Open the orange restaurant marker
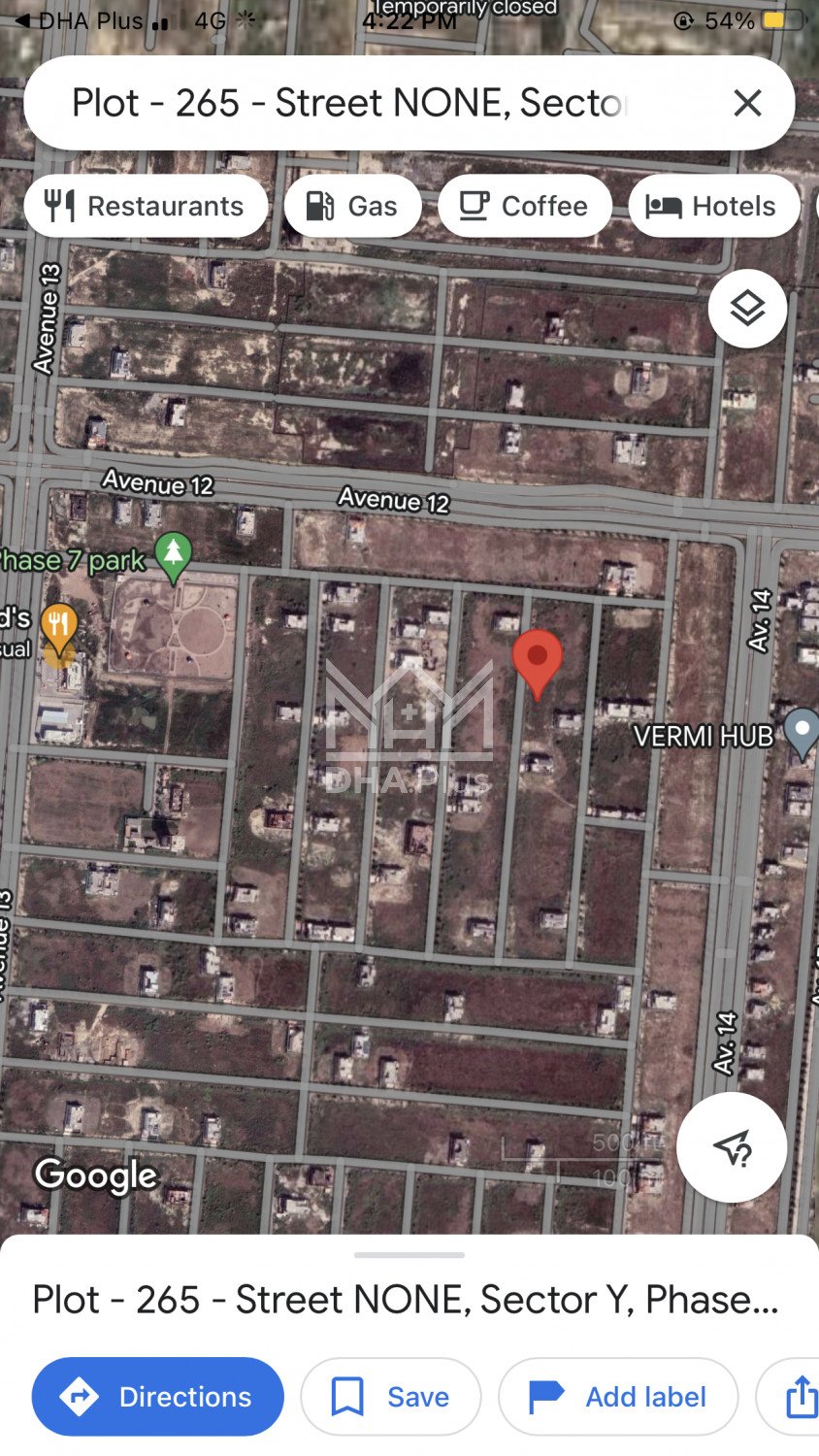This screenshot has height=1456, width=819. 59,626
